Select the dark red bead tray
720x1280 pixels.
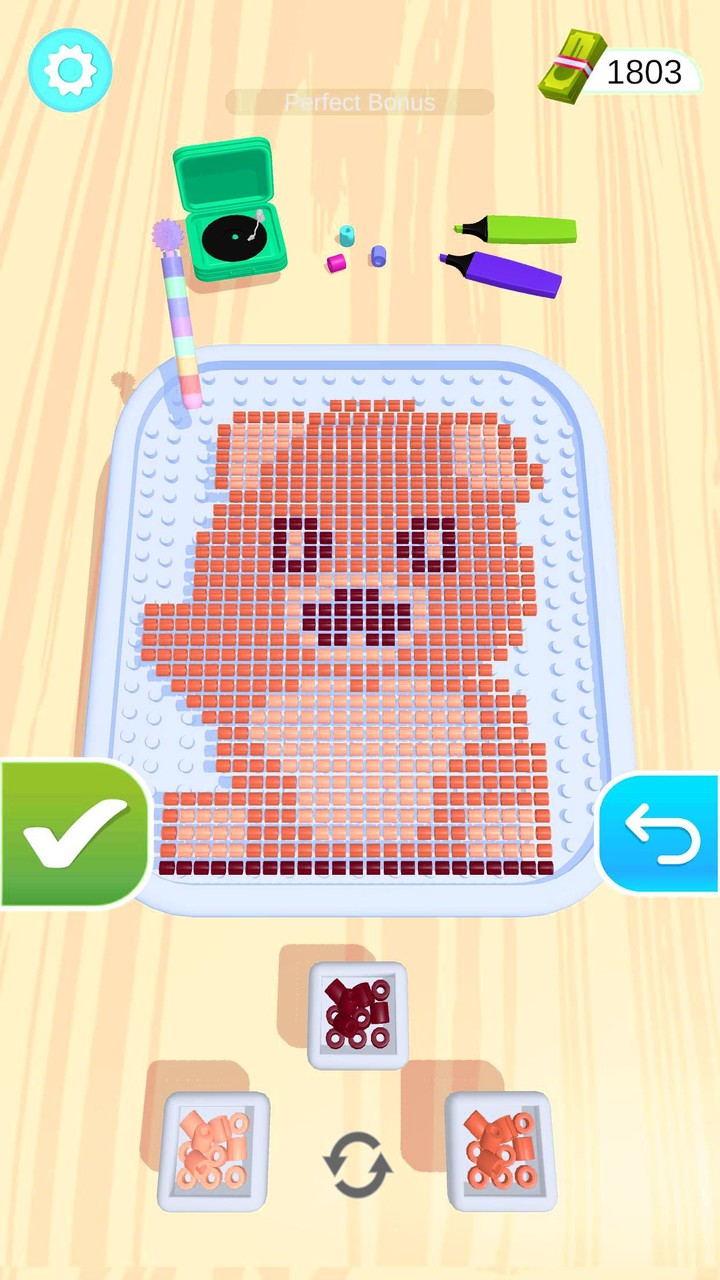tap(359, 1013)
